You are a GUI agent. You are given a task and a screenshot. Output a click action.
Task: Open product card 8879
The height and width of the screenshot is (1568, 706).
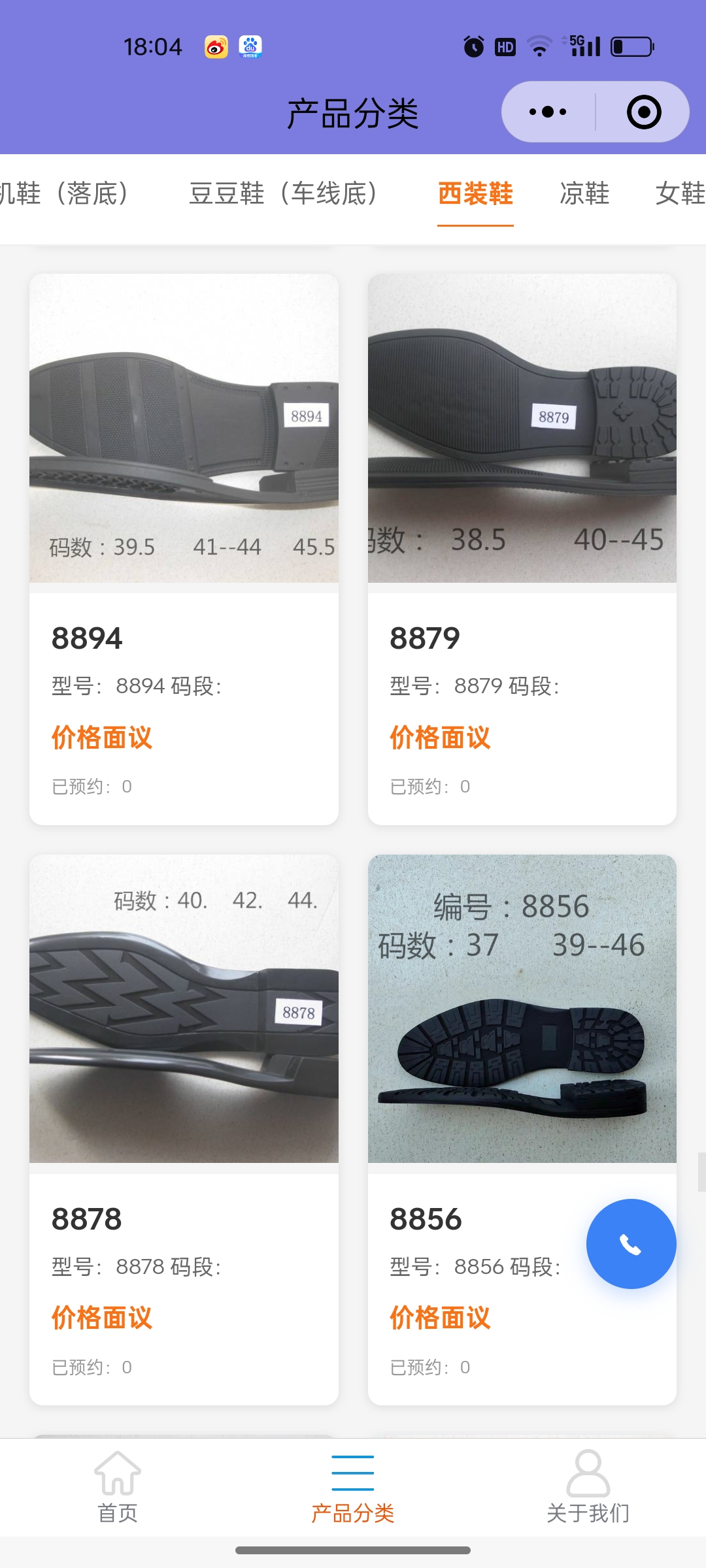coord(522,549)
